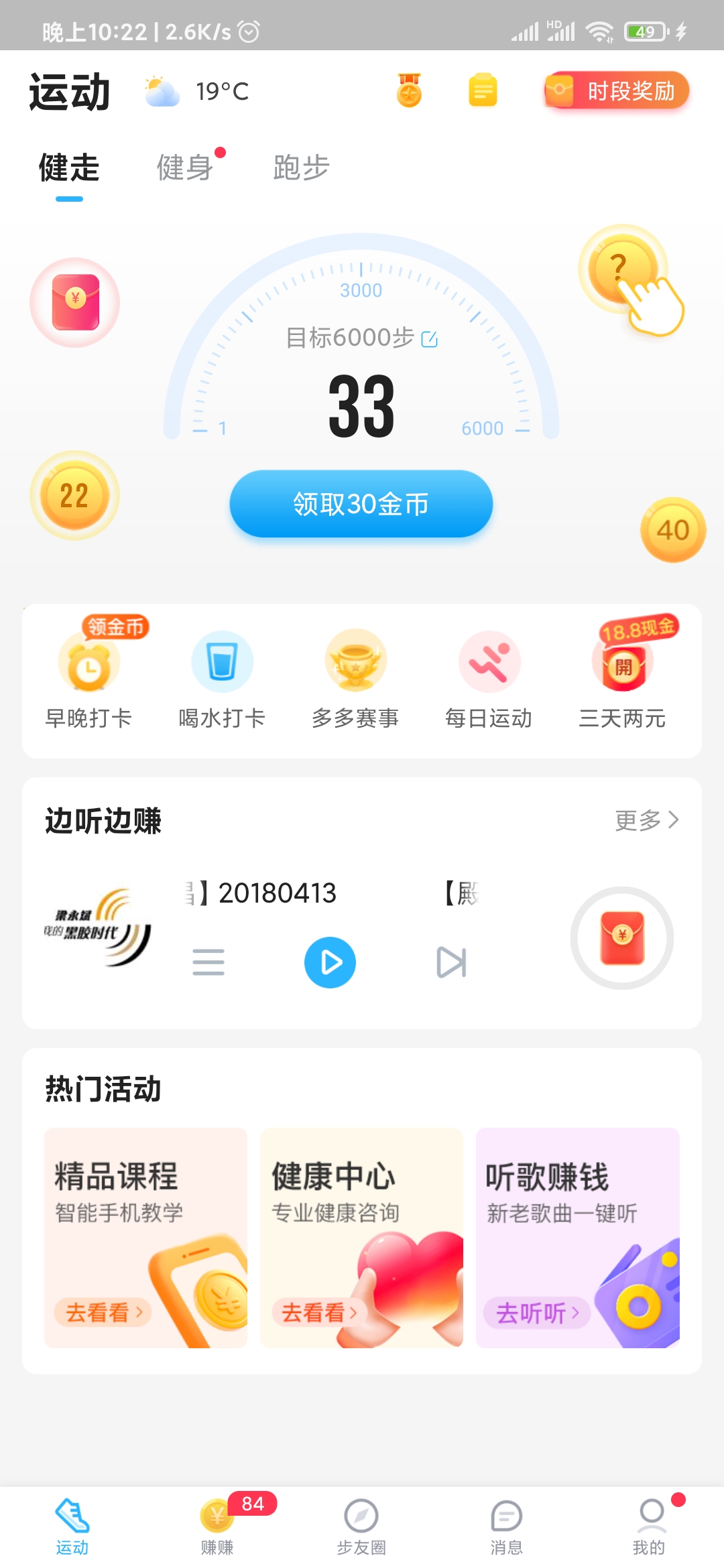Play the audio track in 边听边赚
Image resolution: width=724 pixels, height=1568 pixels.
click(x=330, y=962)
